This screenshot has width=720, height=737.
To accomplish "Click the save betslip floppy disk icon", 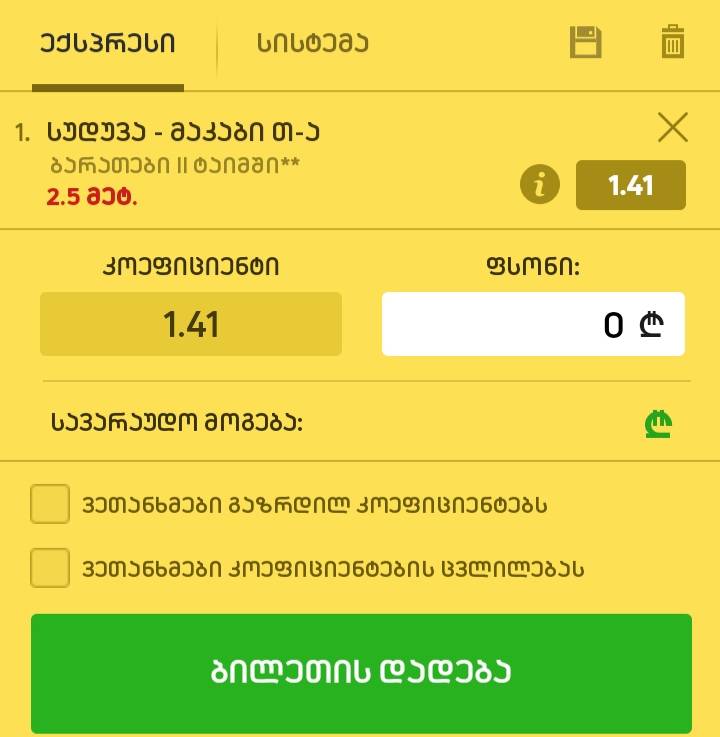I will coord(586,43).
